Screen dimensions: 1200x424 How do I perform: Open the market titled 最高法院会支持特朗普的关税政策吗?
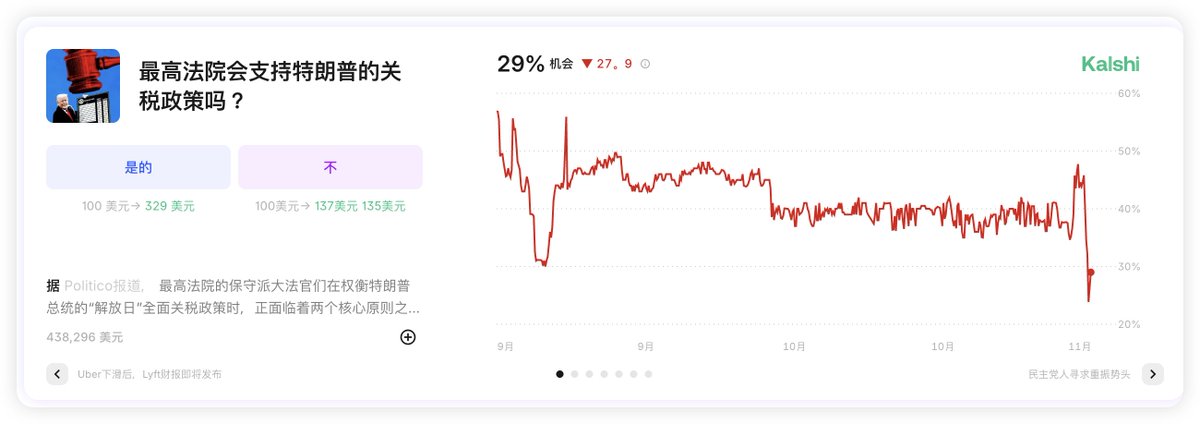tap(270, 86)
